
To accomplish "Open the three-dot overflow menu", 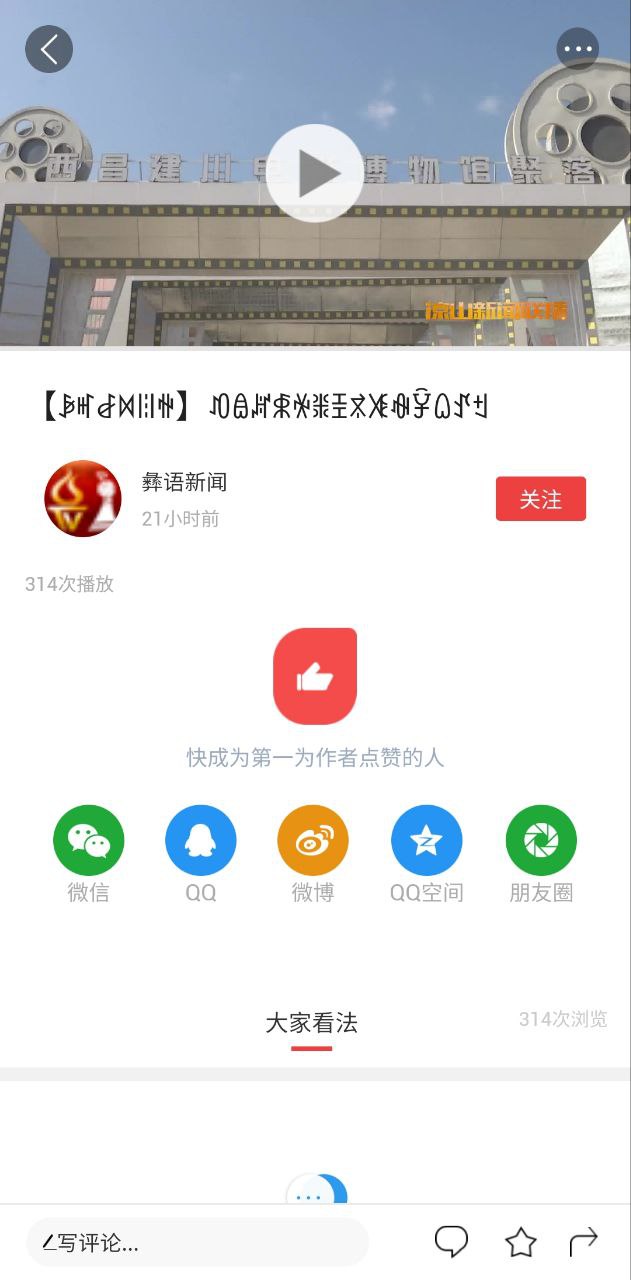I will click(577, 48).
